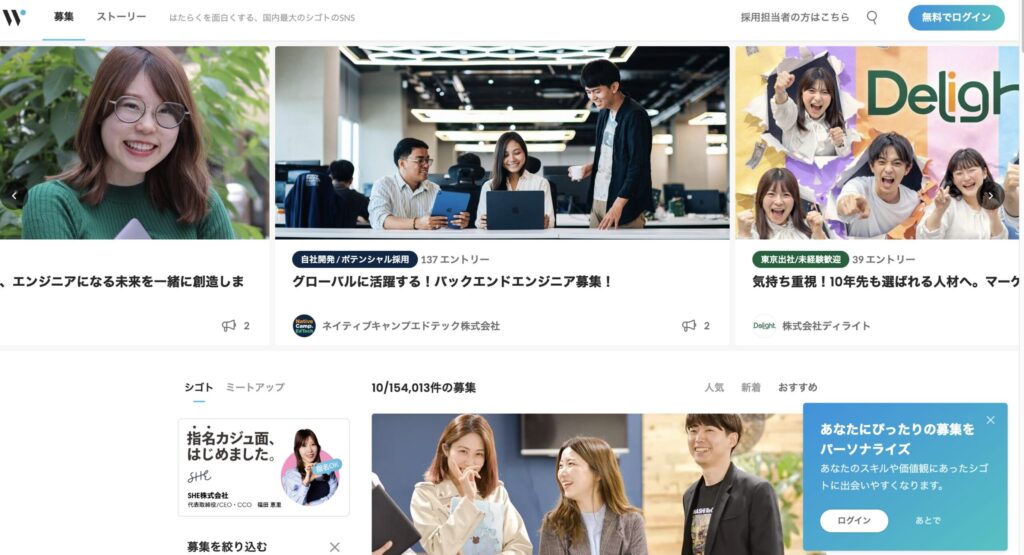Sort listings by 人気
Screen dimensions: 1024x555
click(x=714, y=387)
